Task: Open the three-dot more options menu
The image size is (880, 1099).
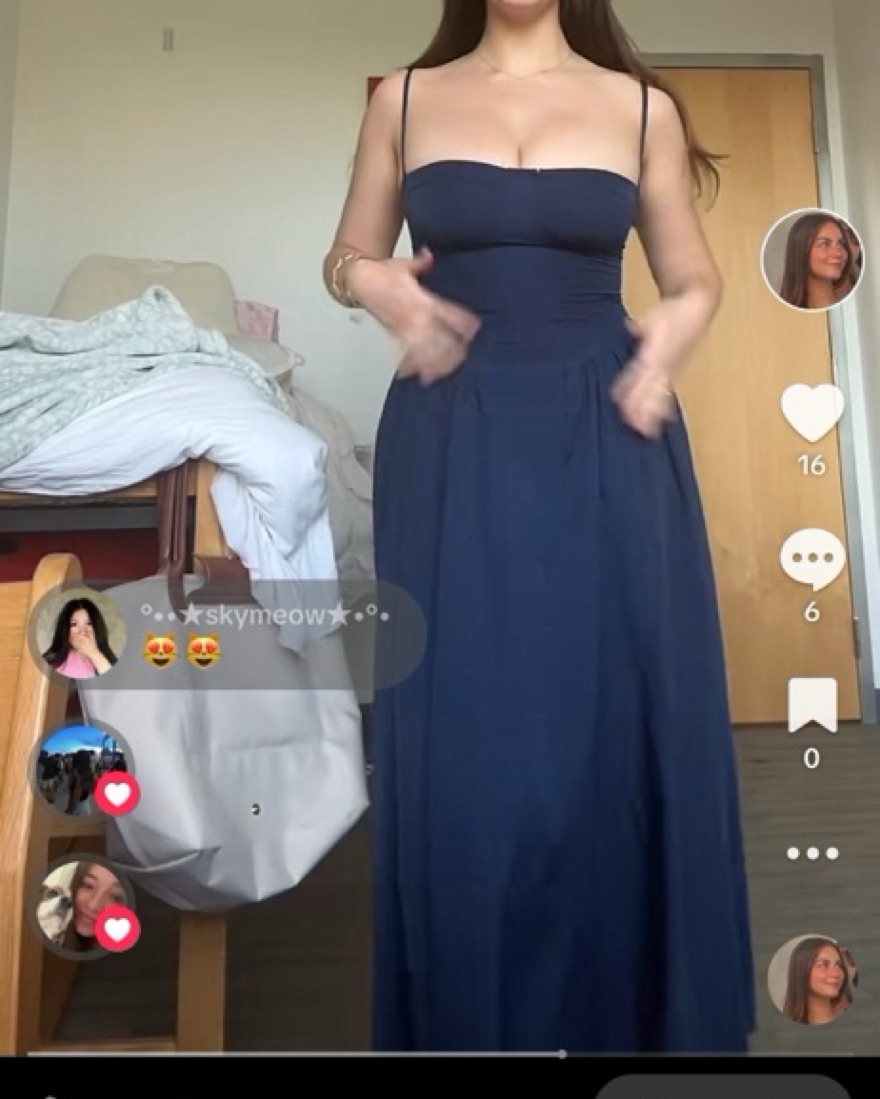Action: (811, 853)
